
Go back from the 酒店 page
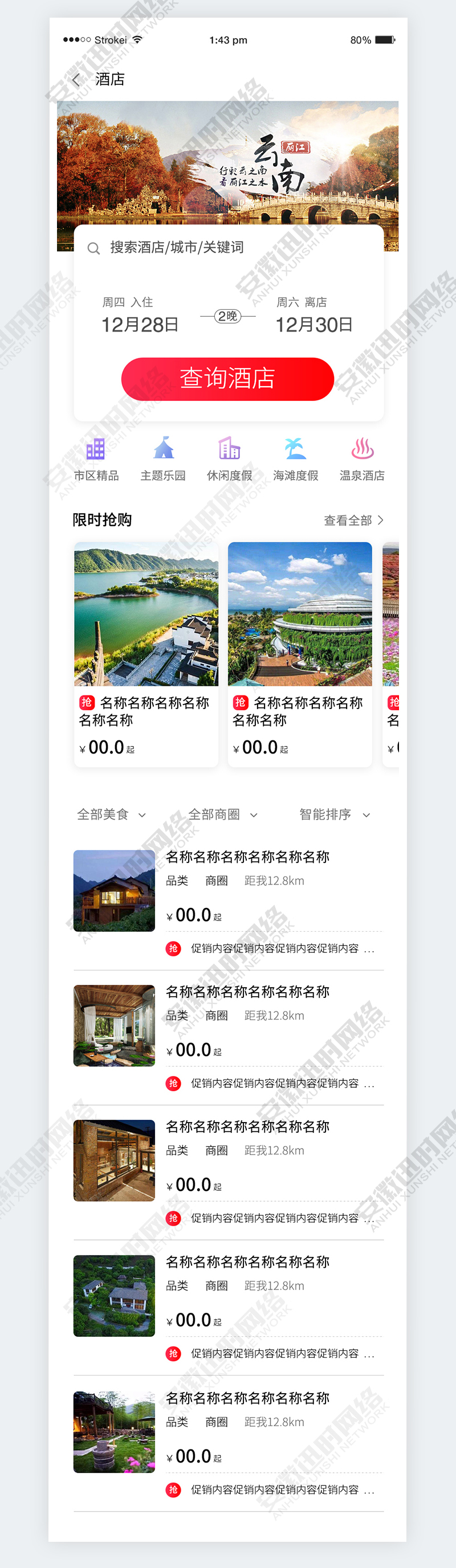(76, 80)
